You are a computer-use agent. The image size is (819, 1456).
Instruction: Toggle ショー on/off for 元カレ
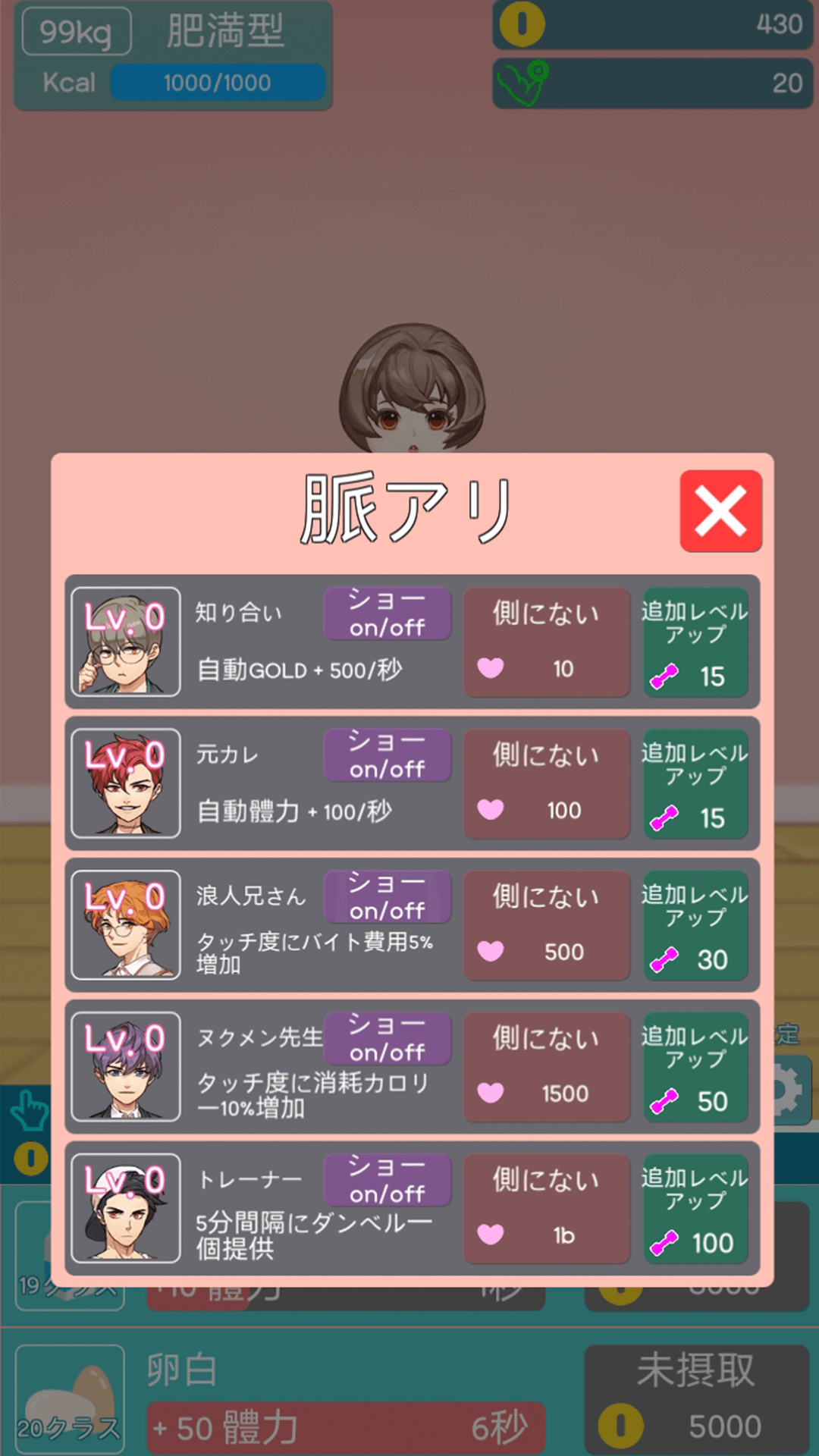click(387, 755)
